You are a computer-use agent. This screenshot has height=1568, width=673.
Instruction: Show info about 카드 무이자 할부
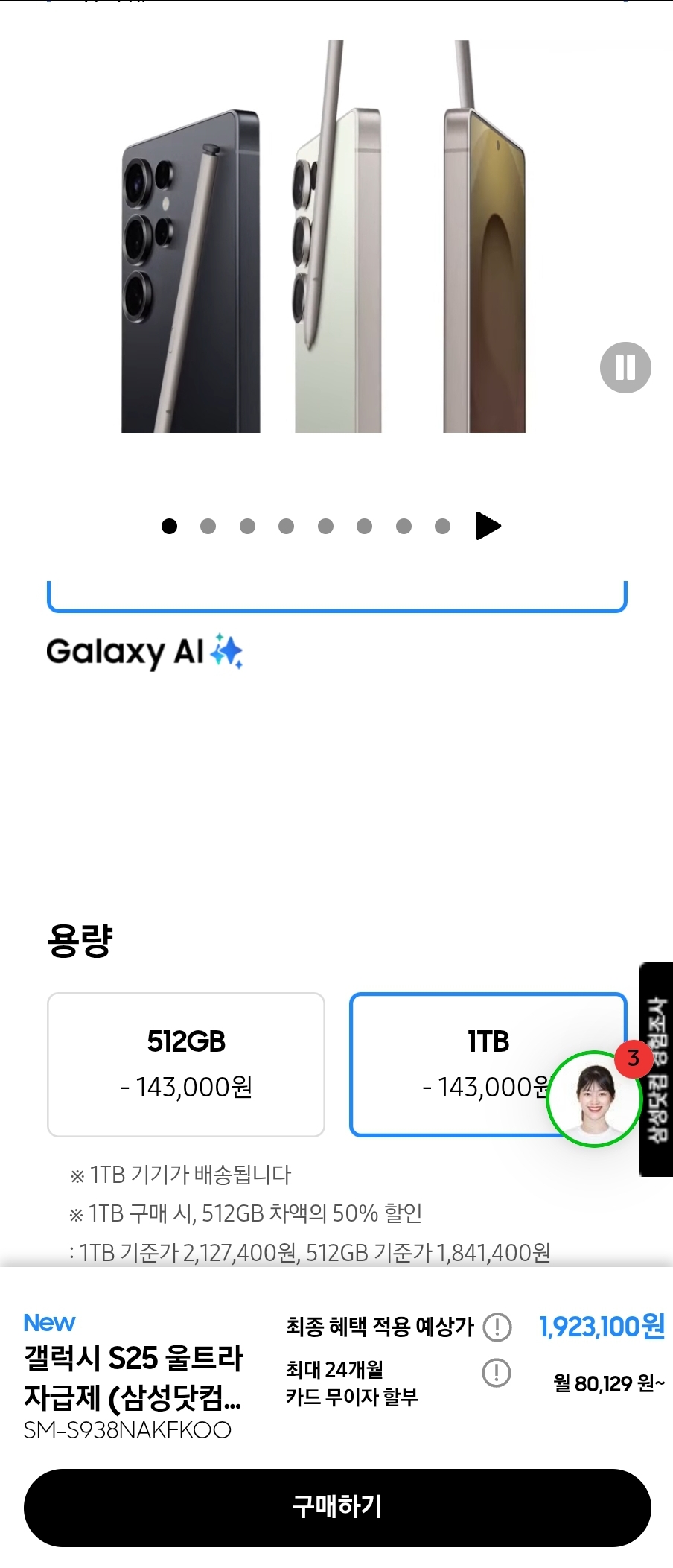pyautogui.click(x=497, y=1372)
